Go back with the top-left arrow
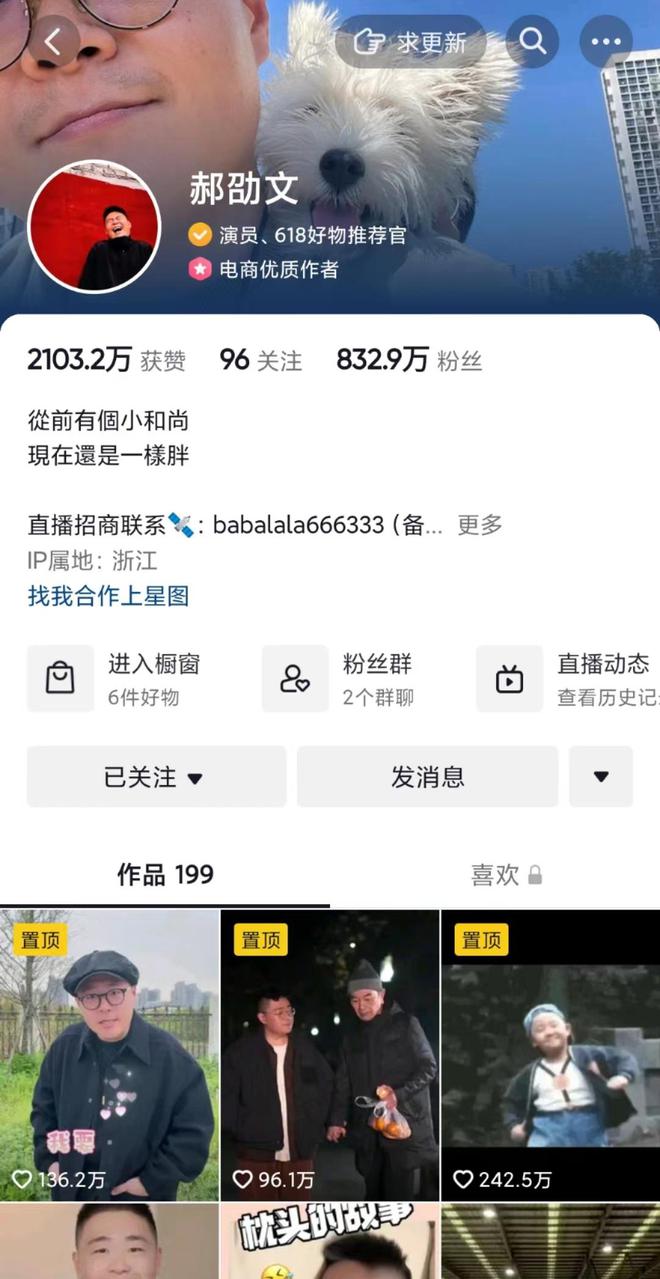The width and height of the screenshot is (660, 1279). coord(53,42)
